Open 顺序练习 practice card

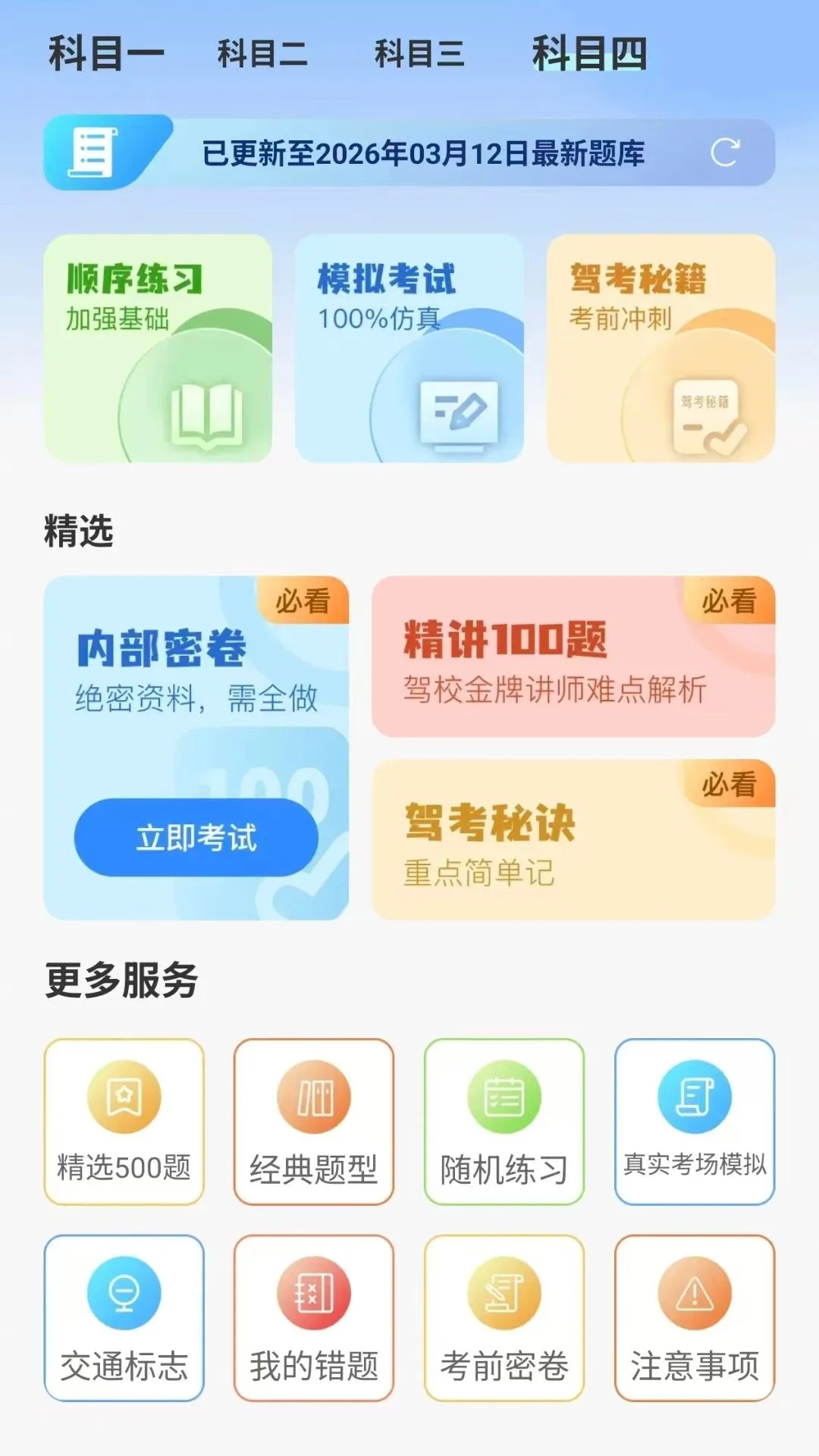tap(158, 348)
